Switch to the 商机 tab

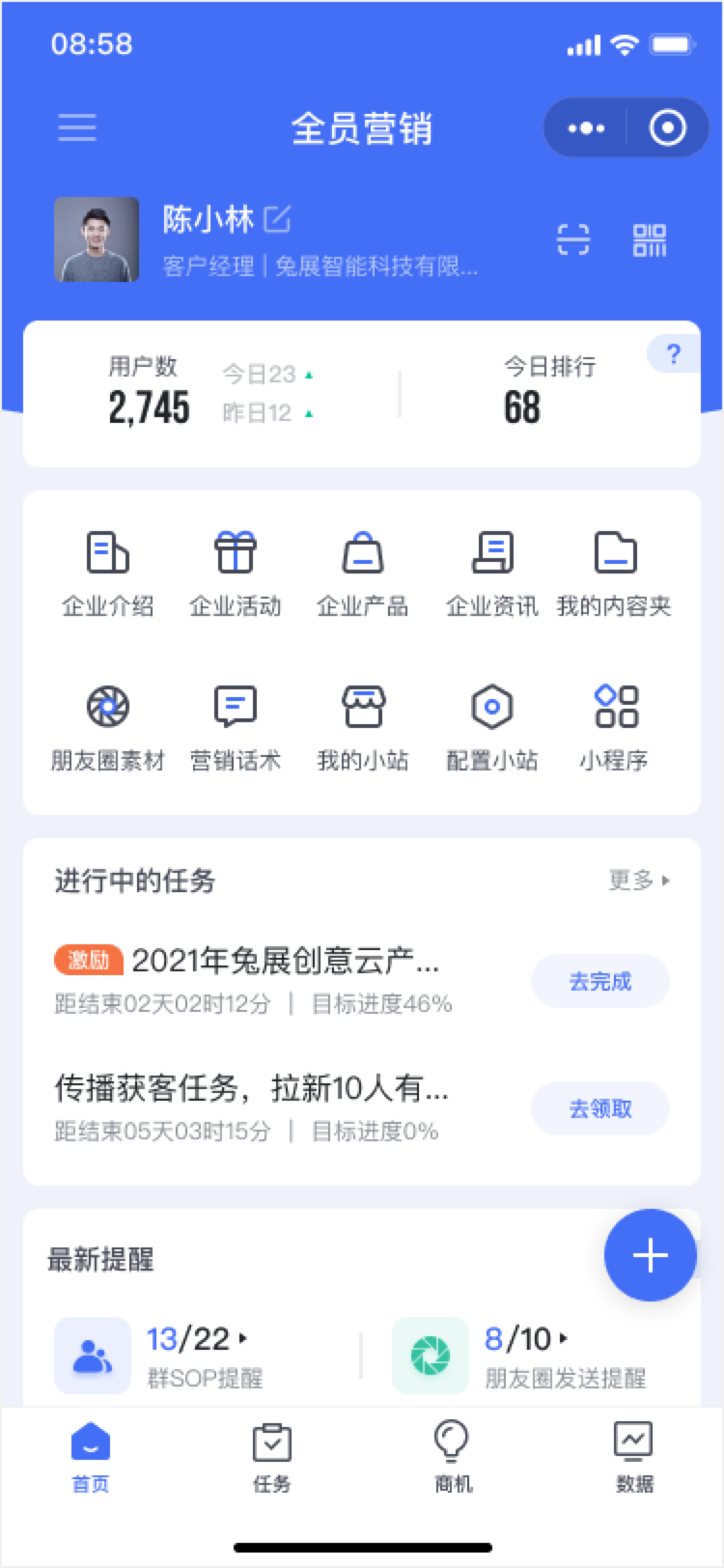(x=453, y=1457)
